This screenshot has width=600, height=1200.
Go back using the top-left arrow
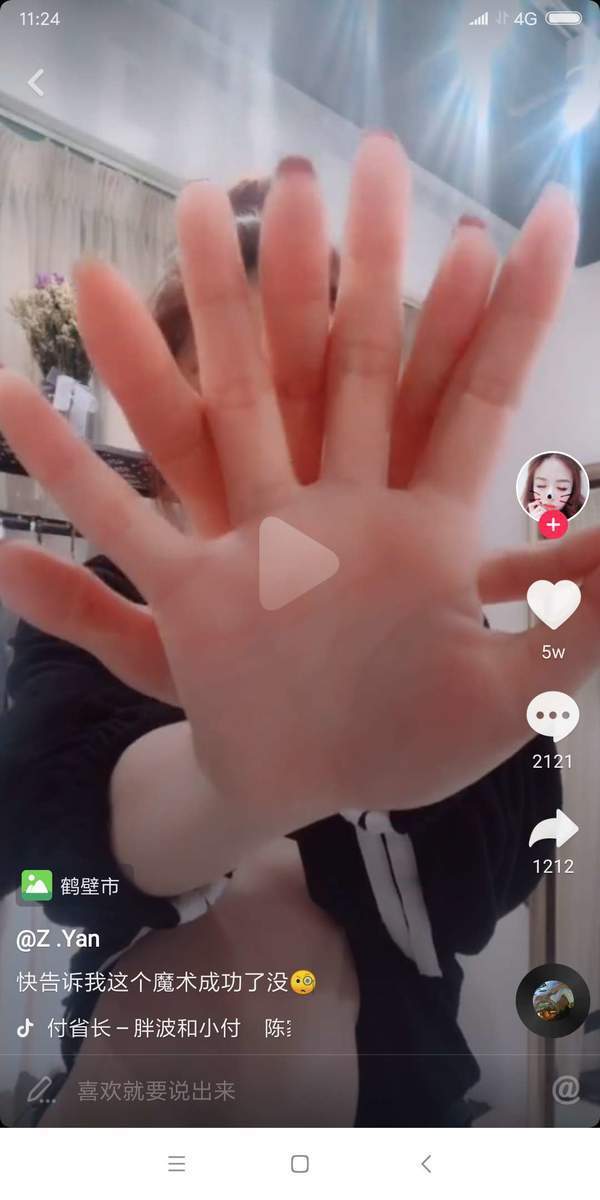pyautogui.click(x=36, y=82)
